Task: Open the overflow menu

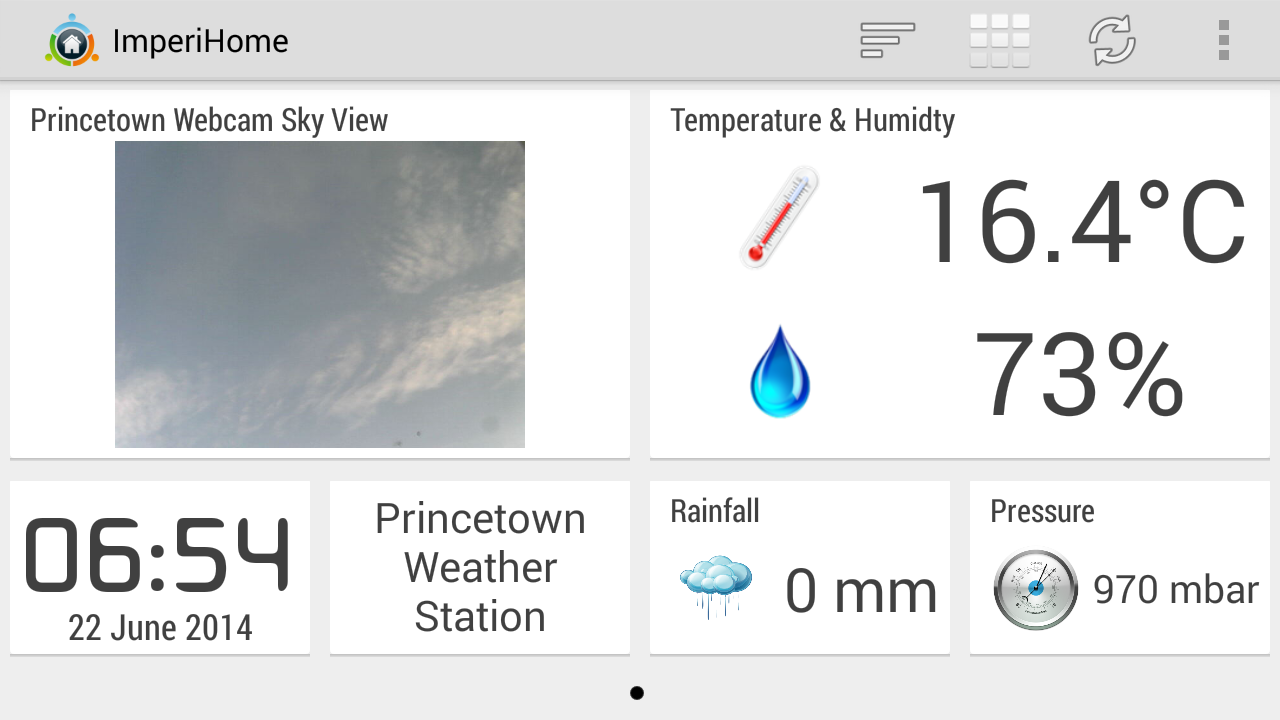Action: click(1223, 41)
